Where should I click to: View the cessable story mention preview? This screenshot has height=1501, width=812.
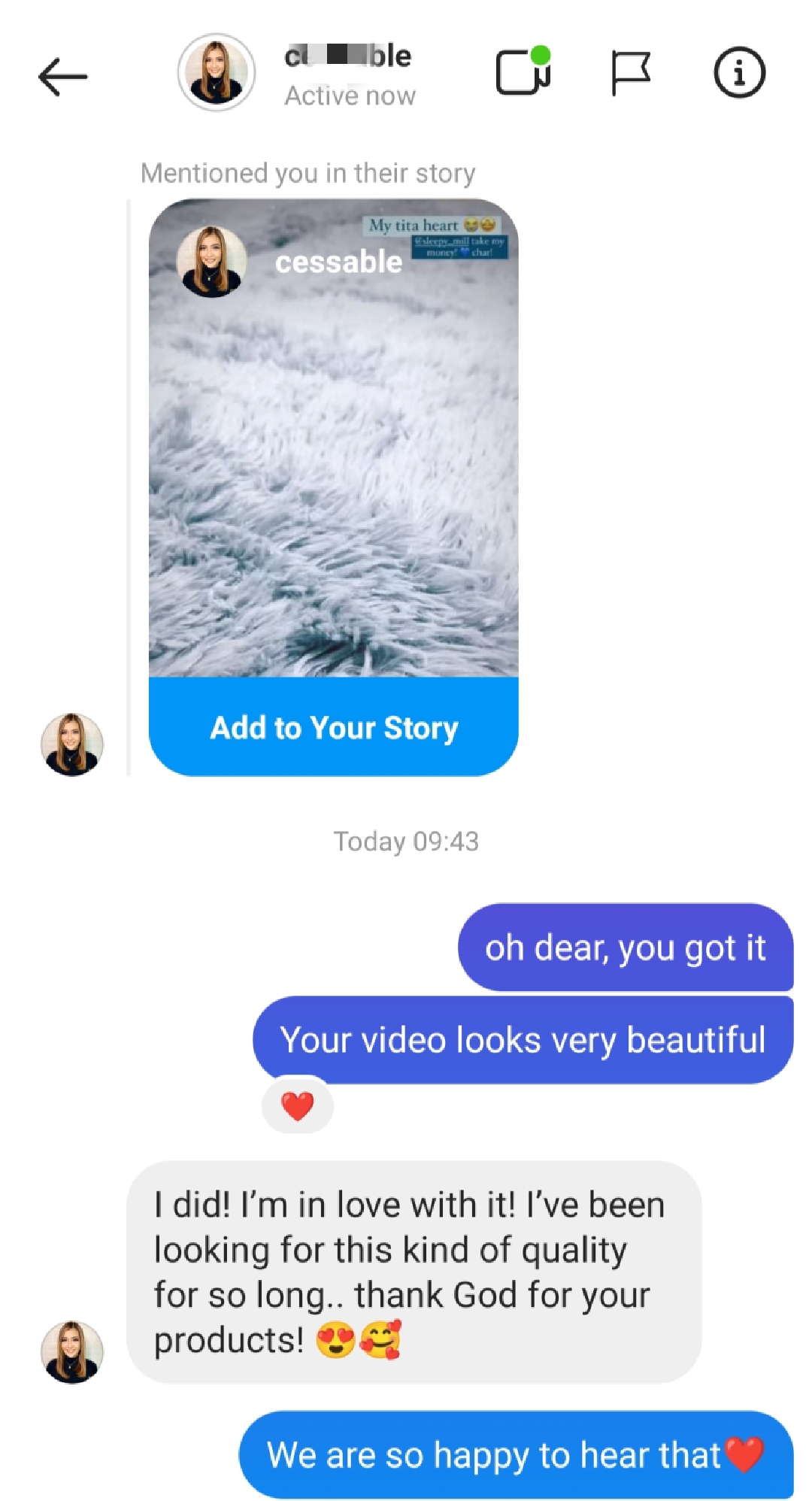coord(334,438)
